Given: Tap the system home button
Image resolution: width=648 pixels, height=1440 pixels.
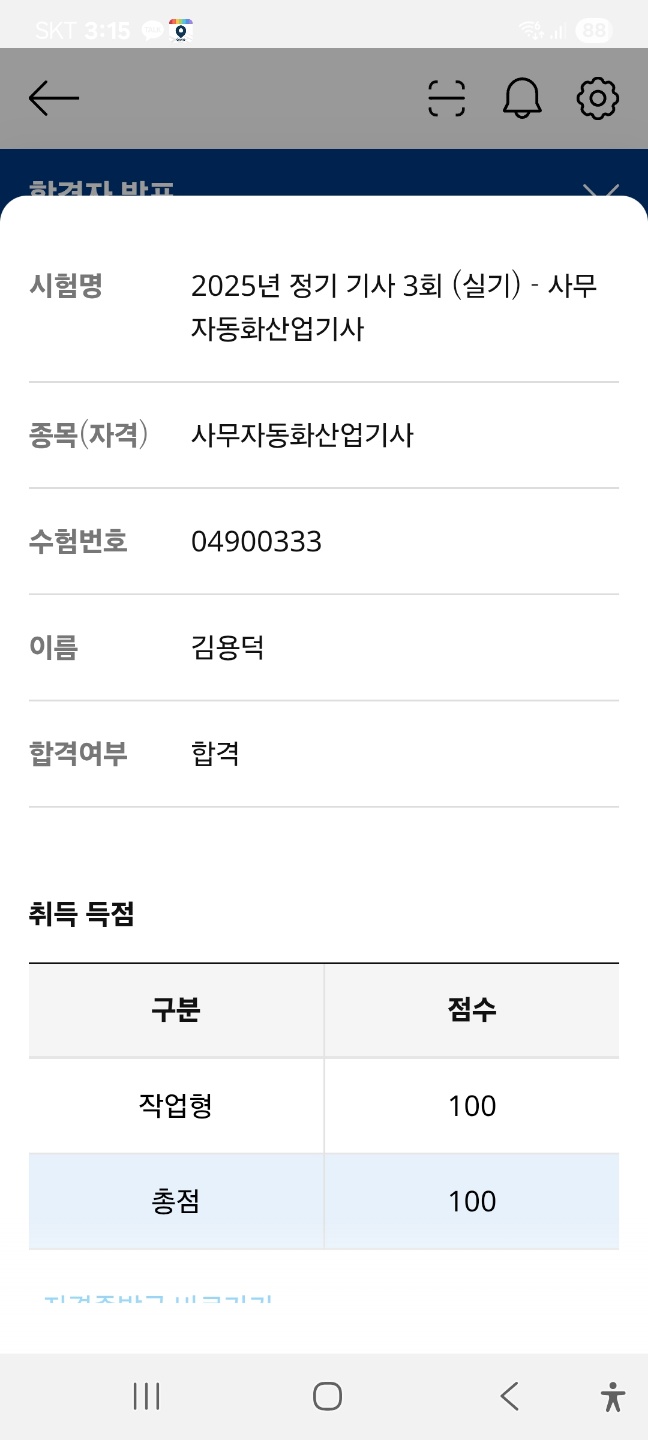Looking at the screenshot, I should (x=327, y=1396).
